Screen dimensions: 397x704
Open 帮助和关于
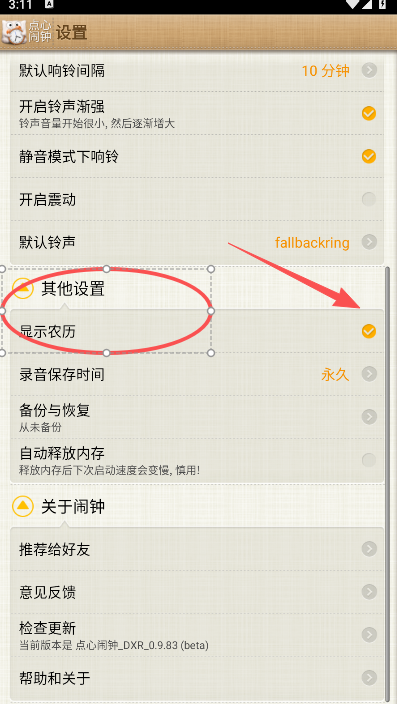coord(197,678)
